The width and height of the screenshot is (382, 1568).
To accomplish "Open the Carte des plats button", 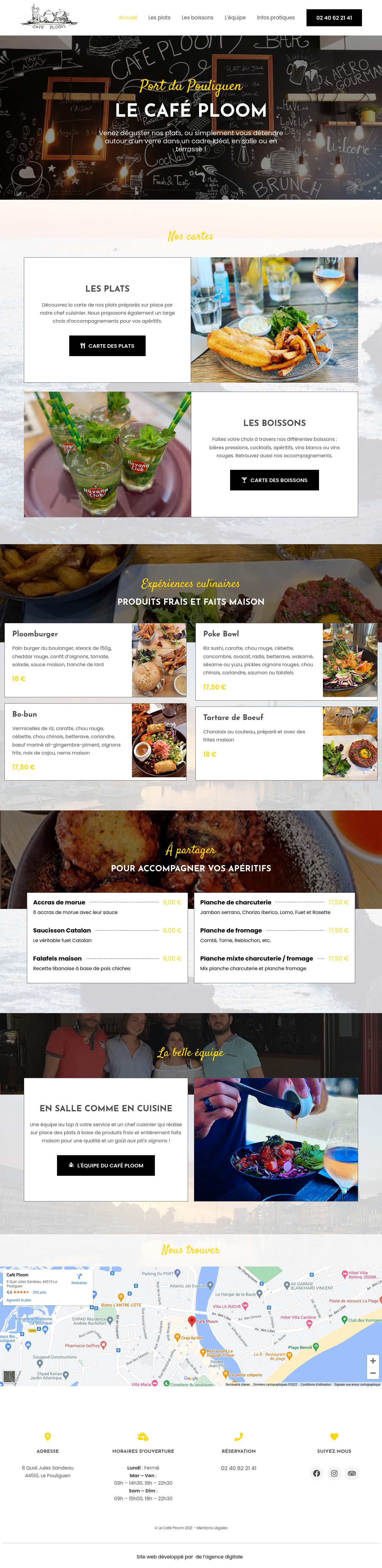I will pos(107,346).
